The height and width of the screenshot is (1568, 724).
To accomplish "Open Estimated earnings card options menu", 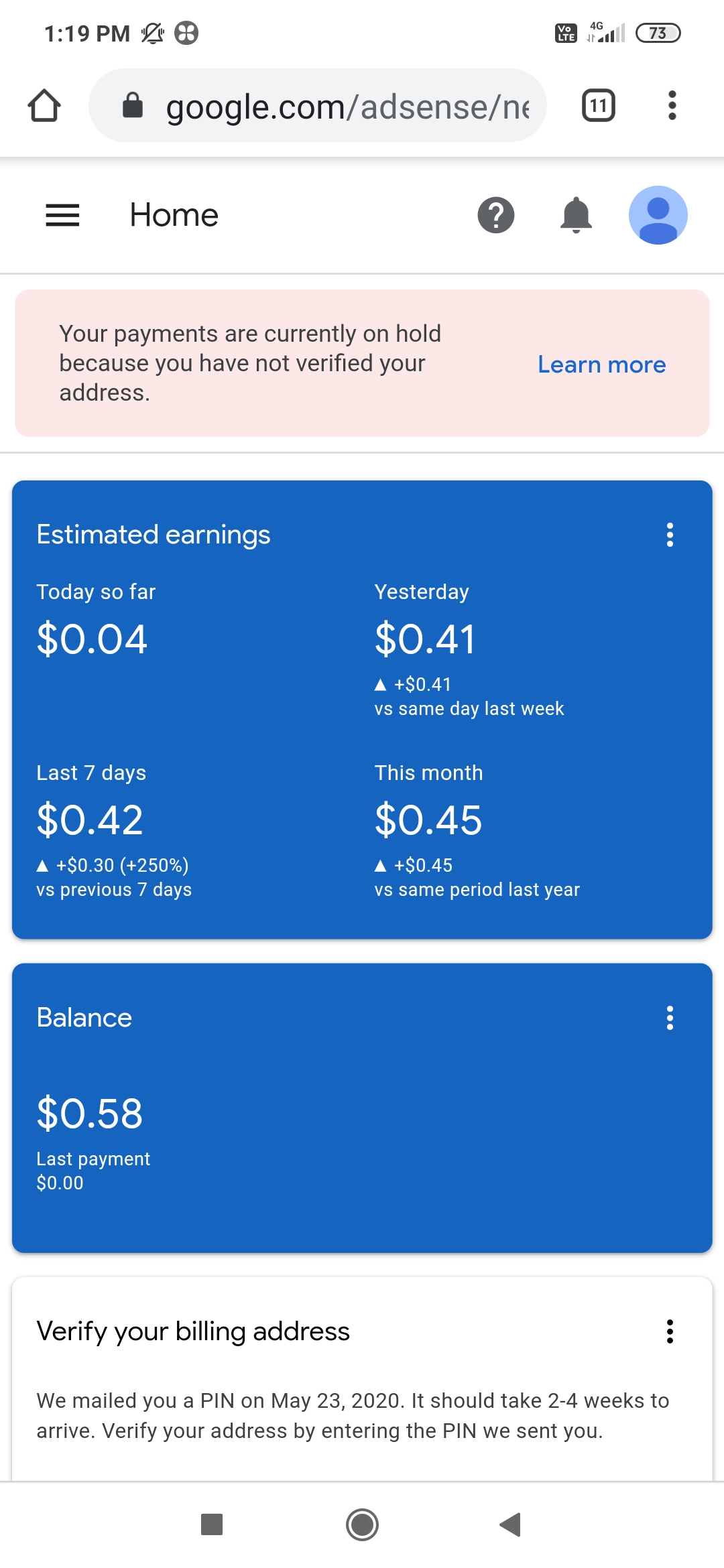I will pyautogui.click(x=670, y=535).
